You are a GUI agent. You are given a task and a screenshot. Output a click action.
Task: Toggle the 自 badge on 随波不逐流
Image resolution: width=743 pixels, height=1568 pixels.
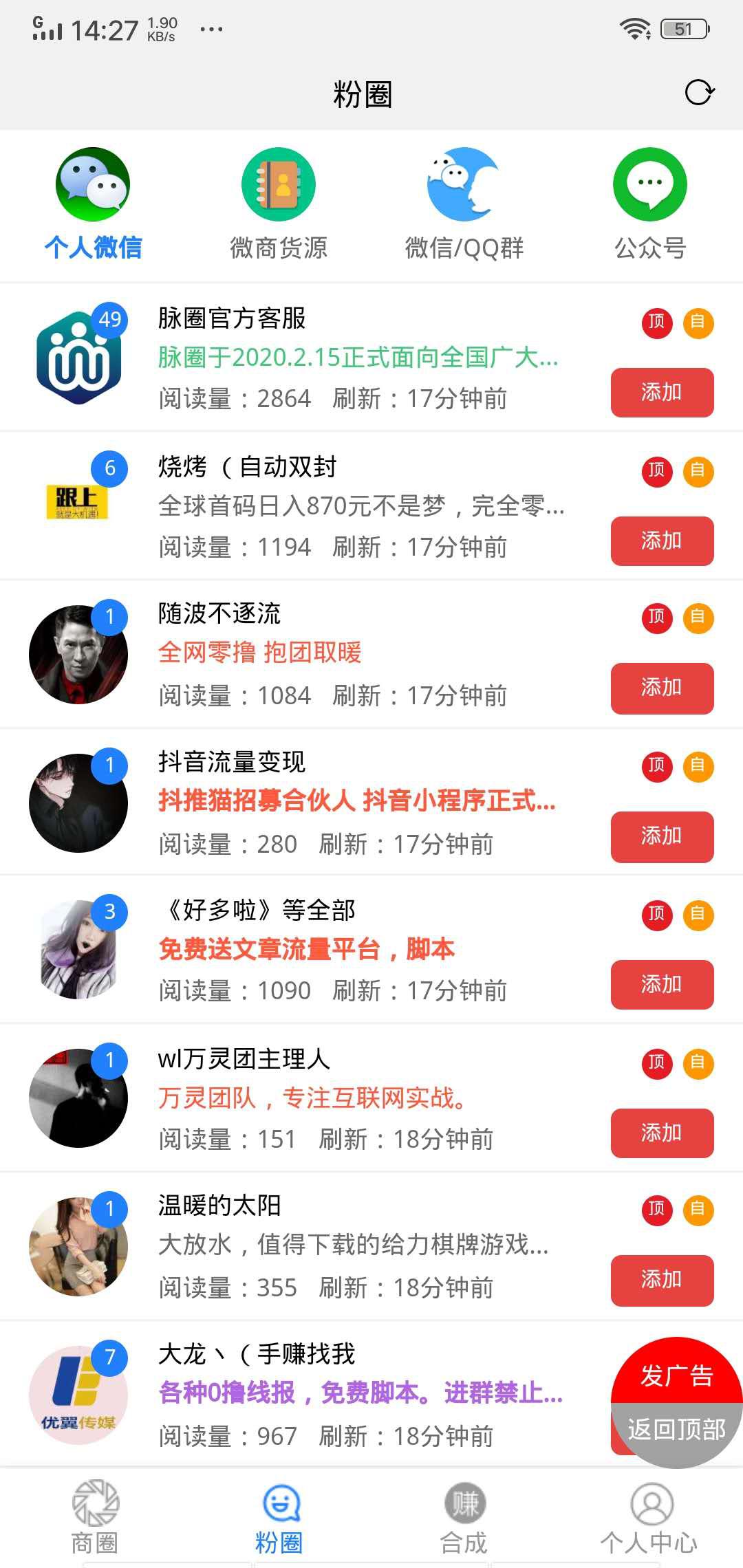[700, 618]
